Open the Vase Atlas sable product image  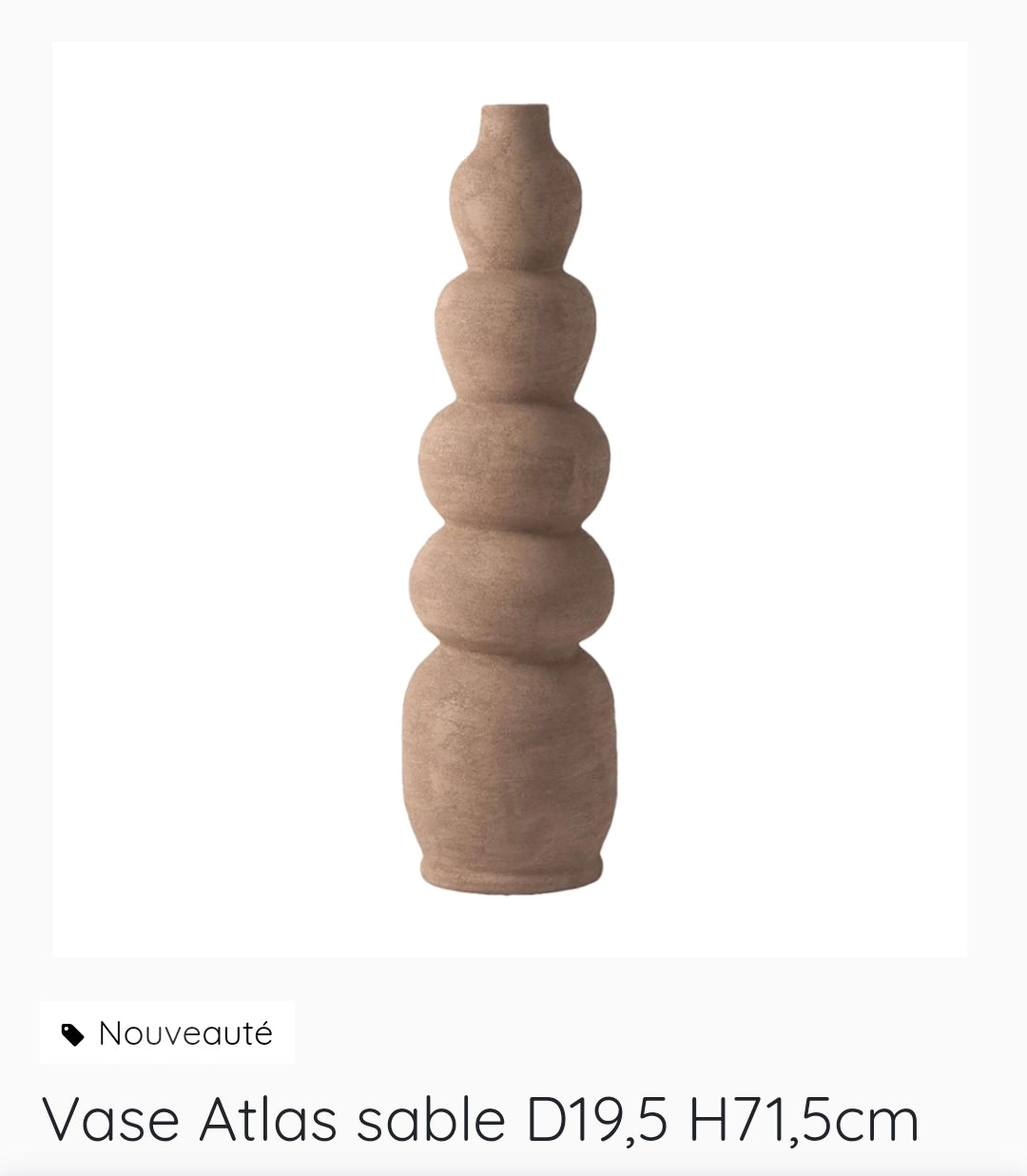coord(510,499)
